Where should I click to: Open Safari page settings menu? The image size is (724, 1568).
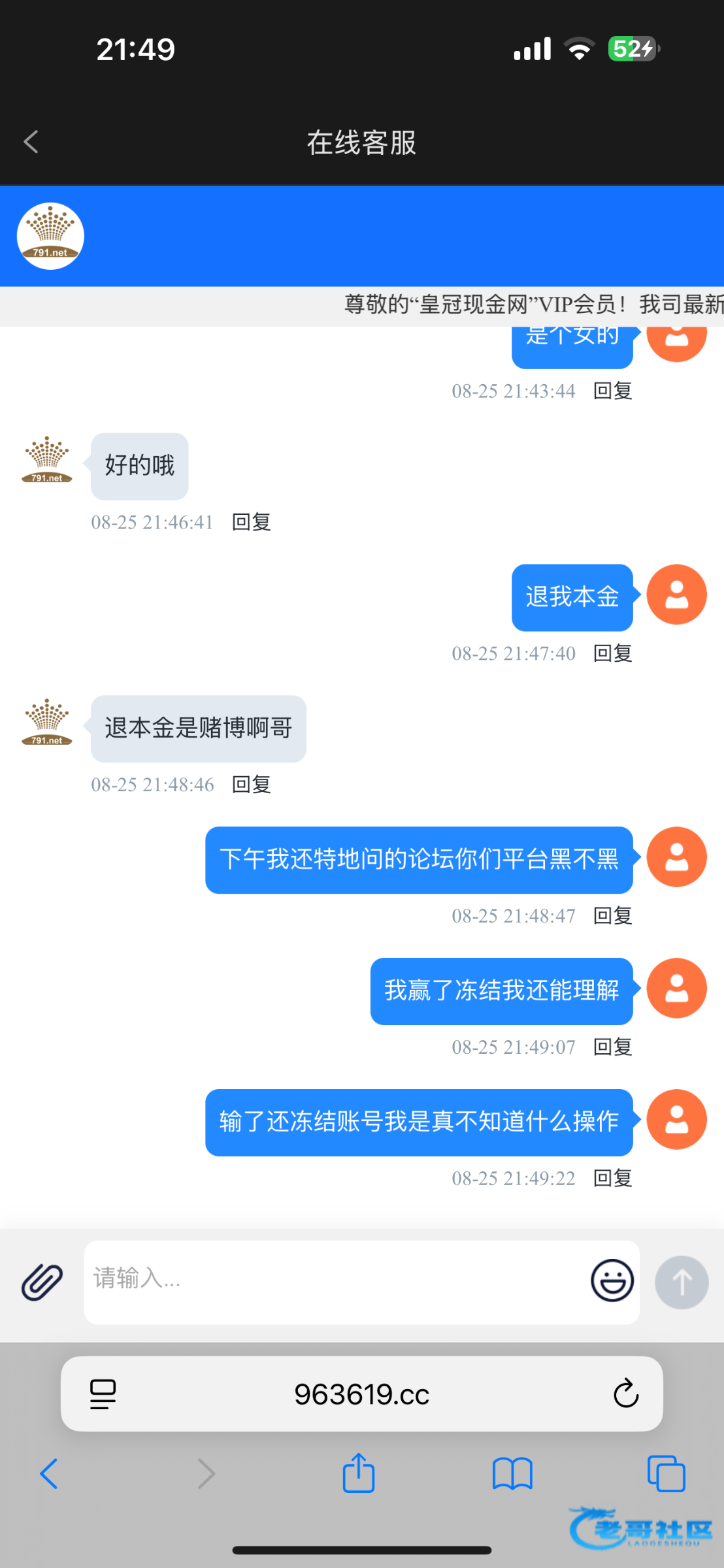coord(103,1394)
